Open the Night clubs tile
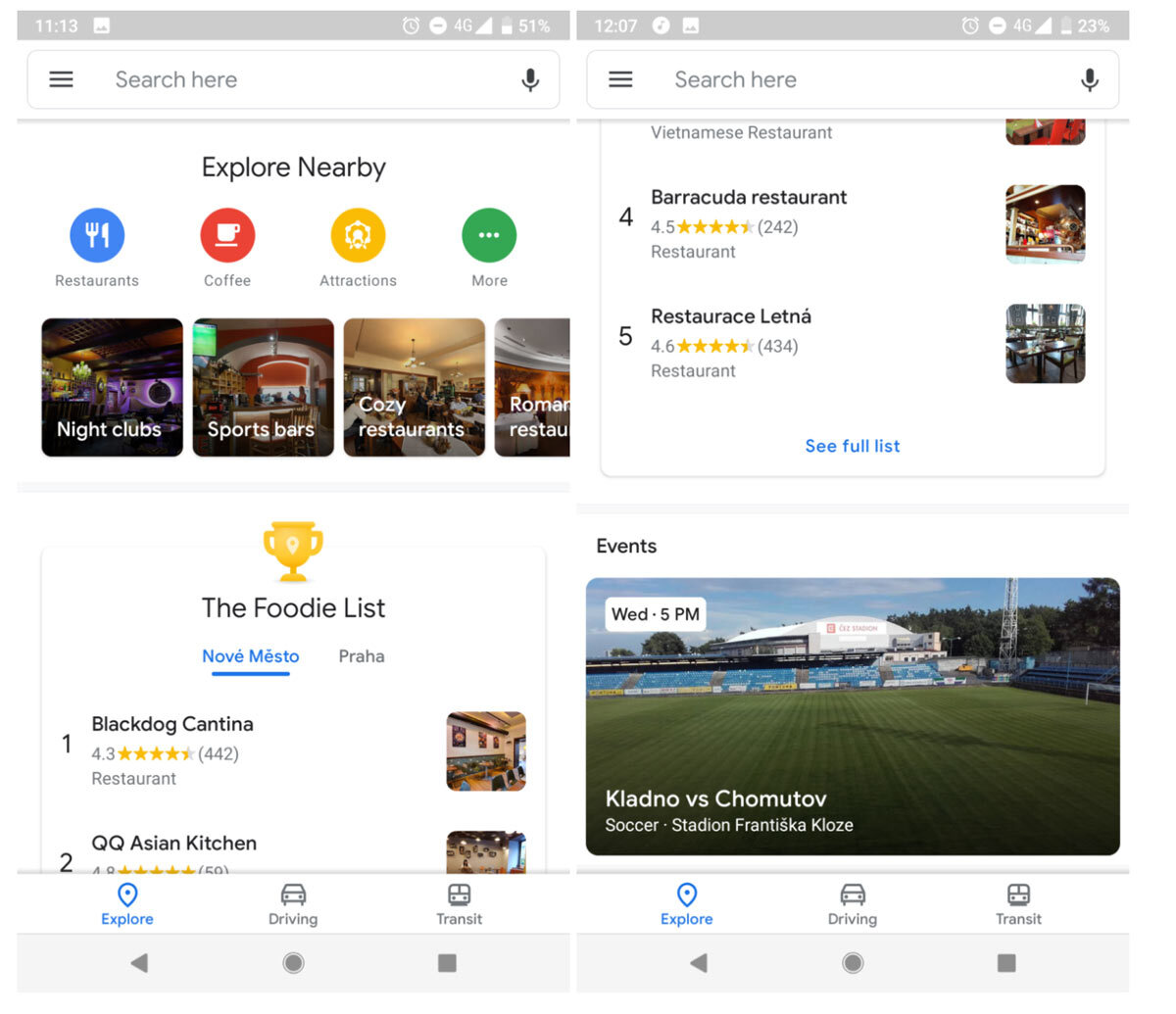Image resolution: width=1176 pixels, height=1014 pixels. 112,388
